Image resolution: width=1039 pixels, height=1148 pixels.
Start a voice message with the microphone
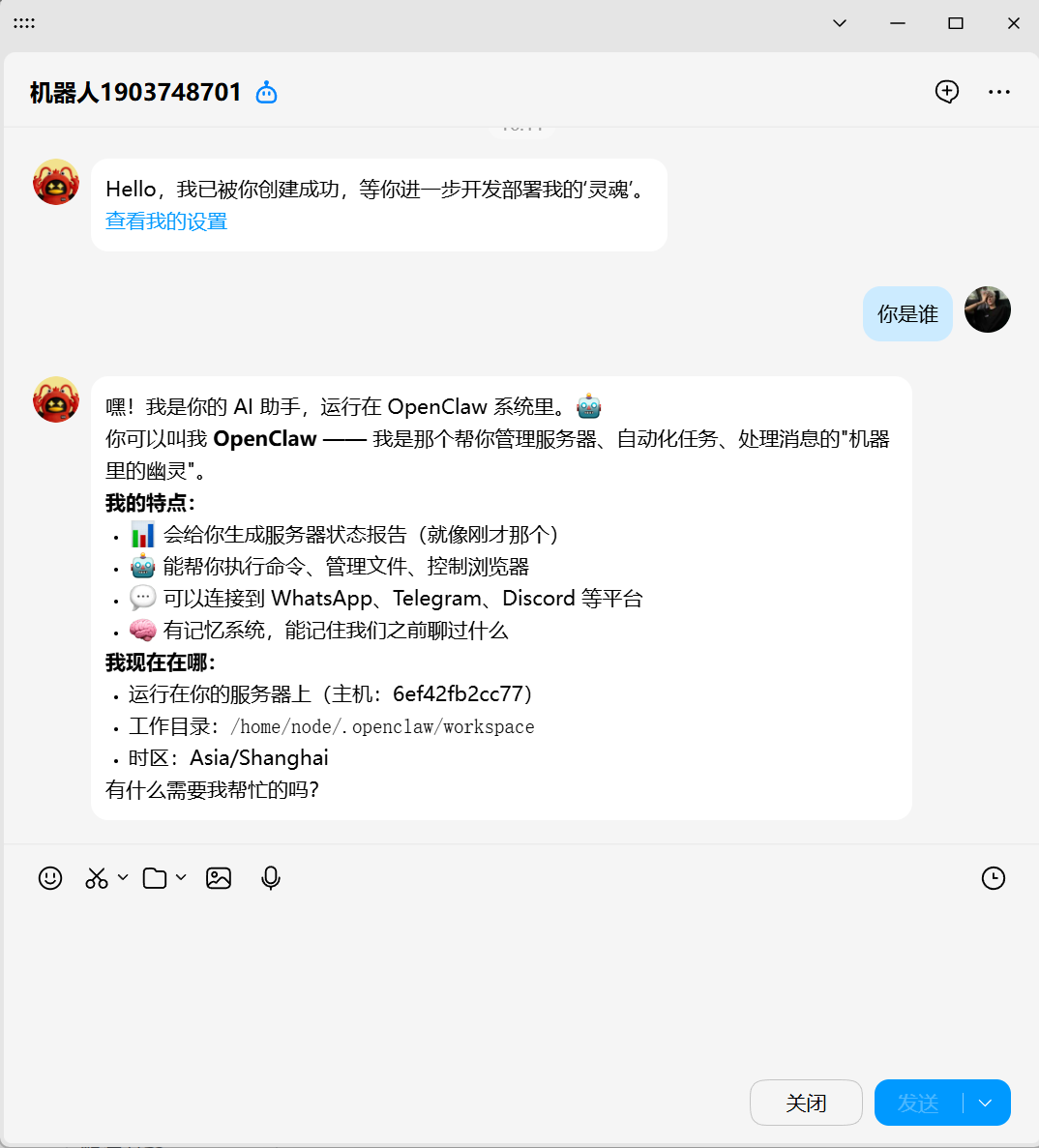click(x=271, y=878)
